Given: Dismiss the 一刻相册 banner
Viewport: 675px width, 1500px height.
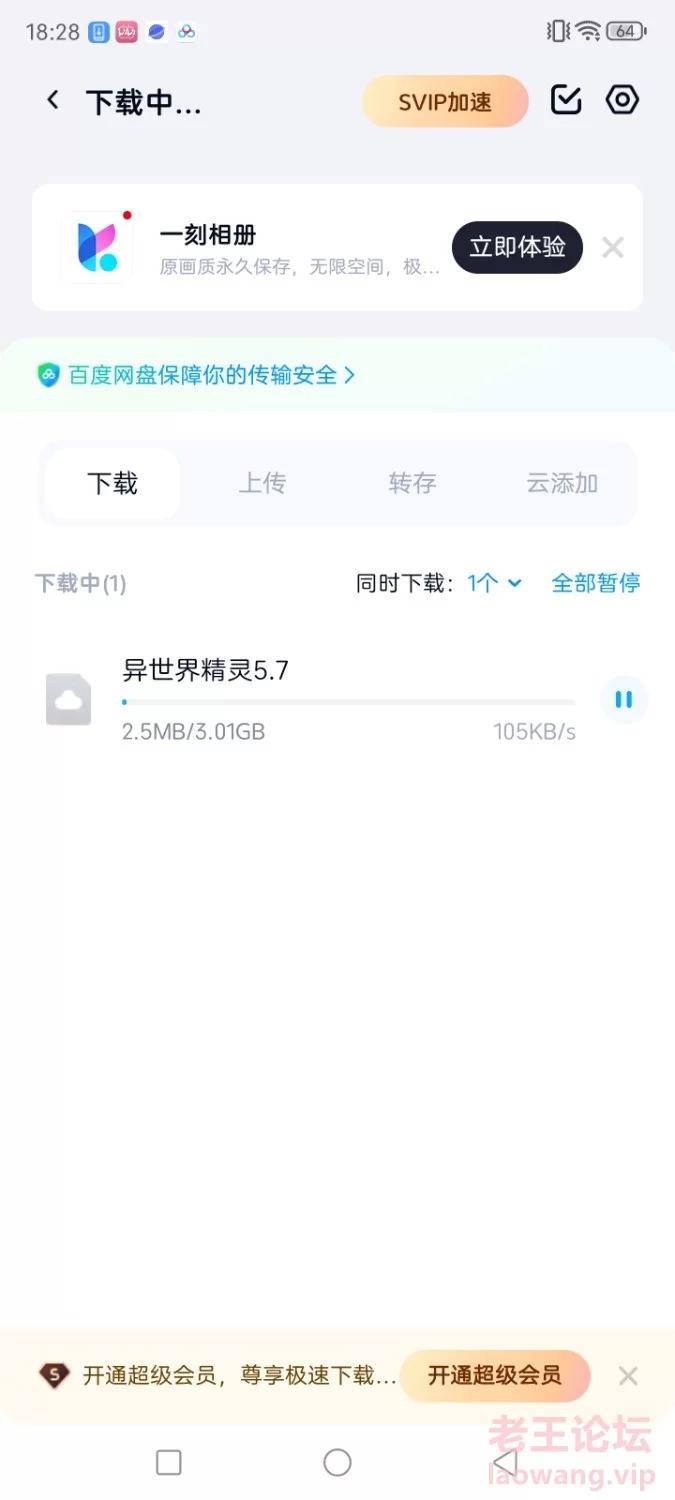Looking at the screenshot, I should pyautogui.click(x=613, y=247).
